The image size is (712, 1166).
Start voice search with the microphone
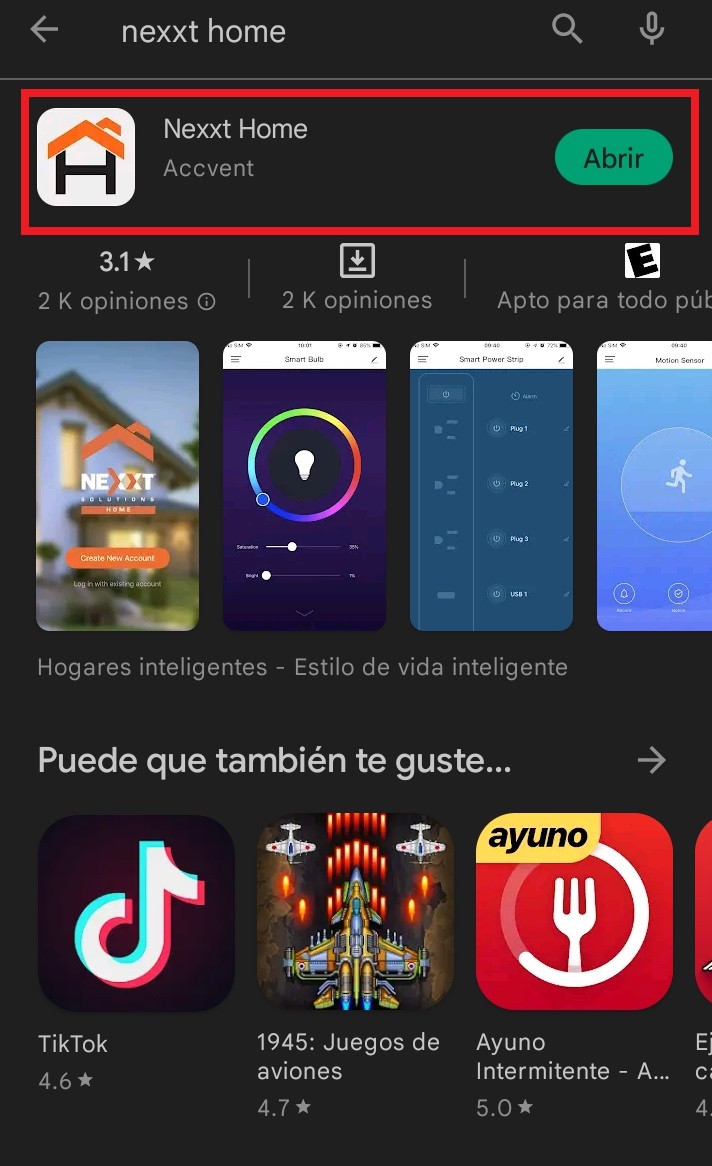pos(651,31)
